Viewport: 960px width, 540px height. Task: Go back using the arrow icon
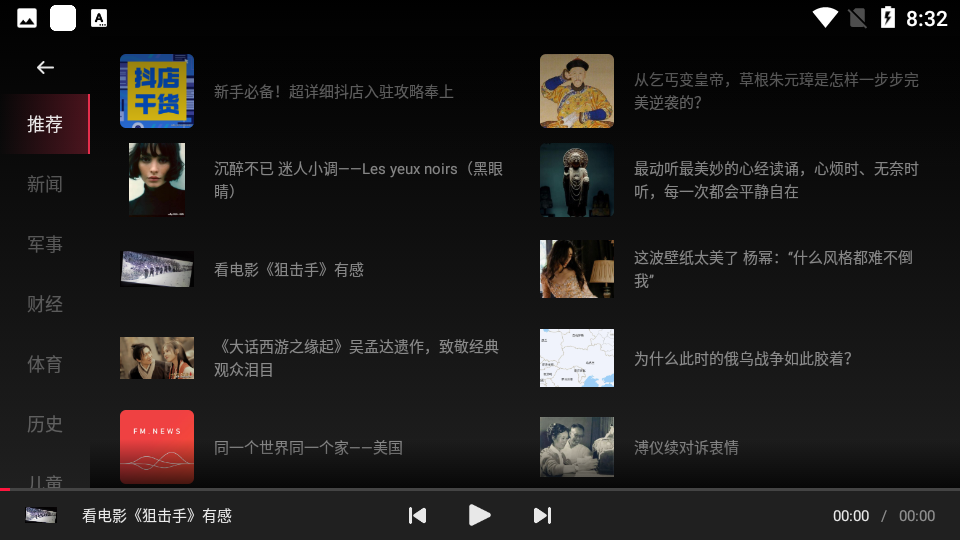45,67
